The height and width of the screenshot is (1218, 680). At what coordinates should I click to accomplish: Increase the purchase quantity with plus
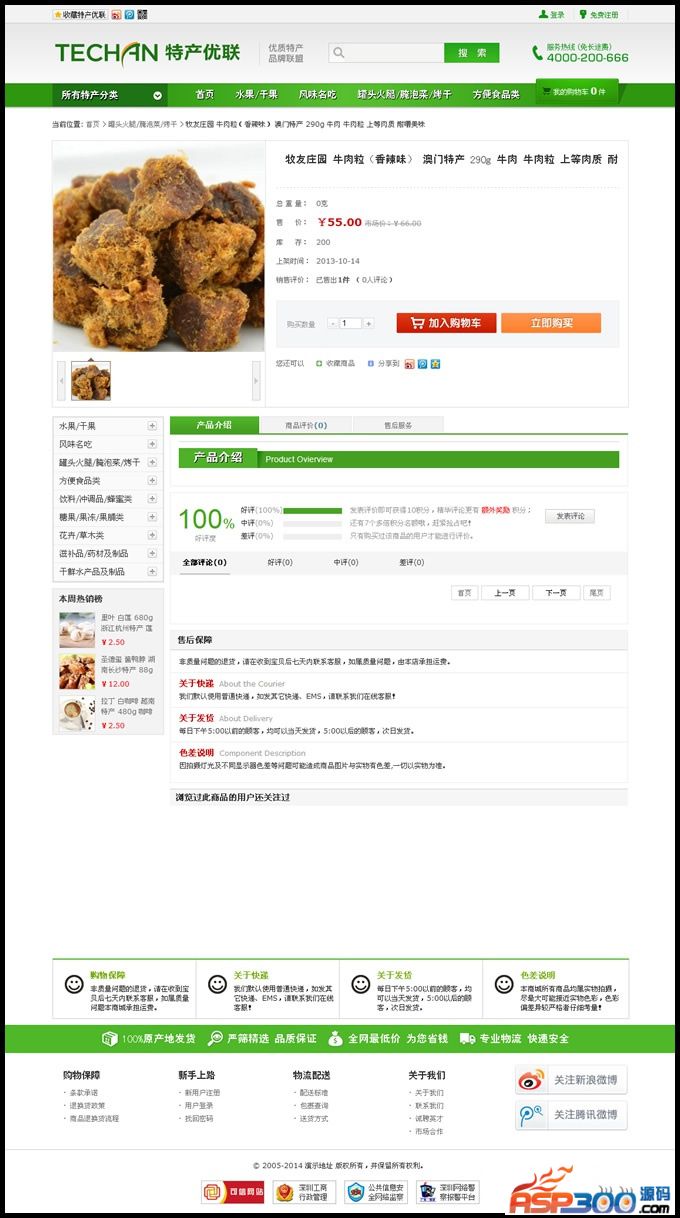(x=369, y=324)
